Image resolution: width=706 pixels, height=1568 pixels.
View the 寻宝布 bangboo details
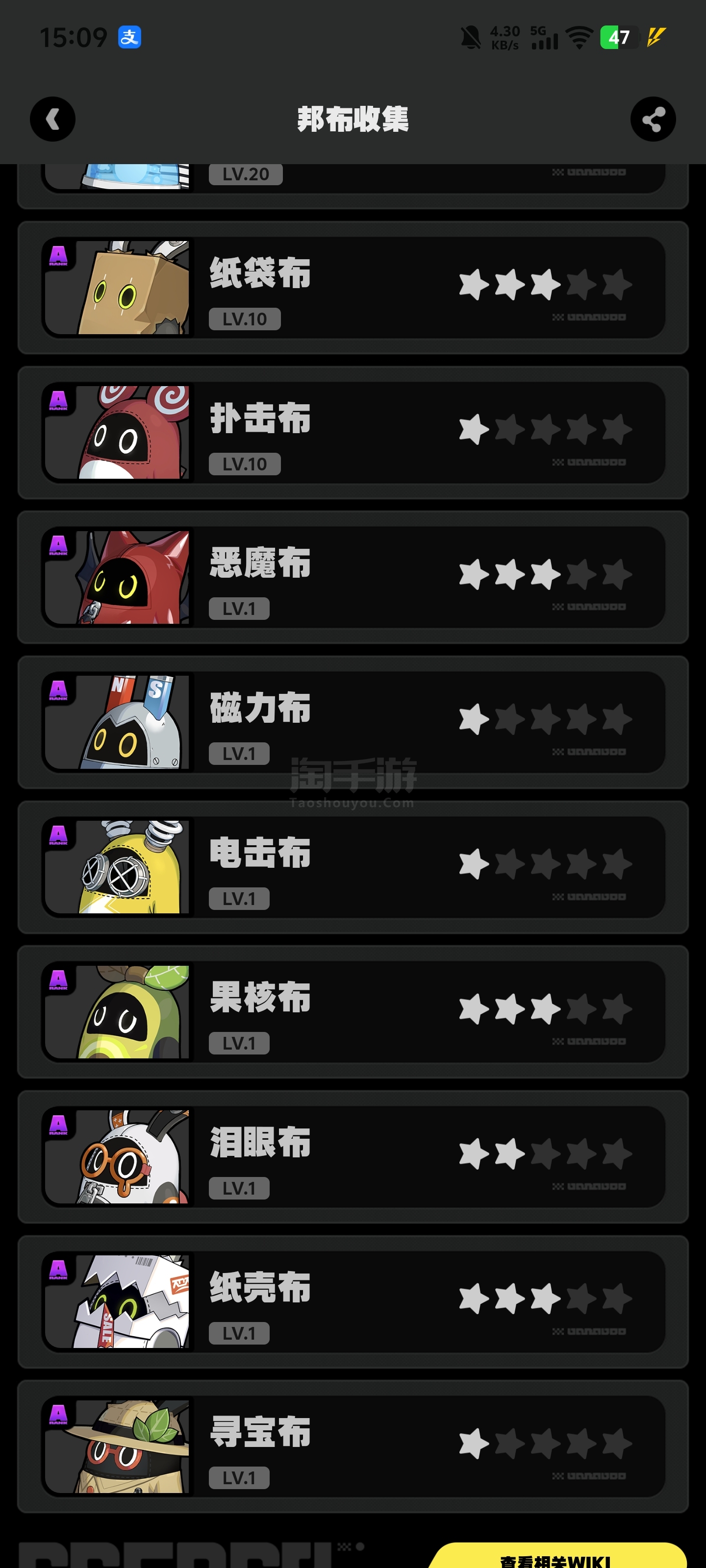[x=353, y=1446]
